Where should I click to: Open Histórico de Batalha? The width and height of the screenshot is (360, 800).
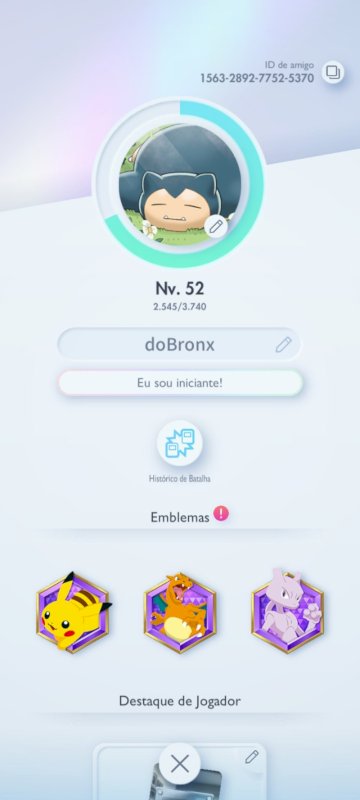pyautogui.click(x=179, y=444)
